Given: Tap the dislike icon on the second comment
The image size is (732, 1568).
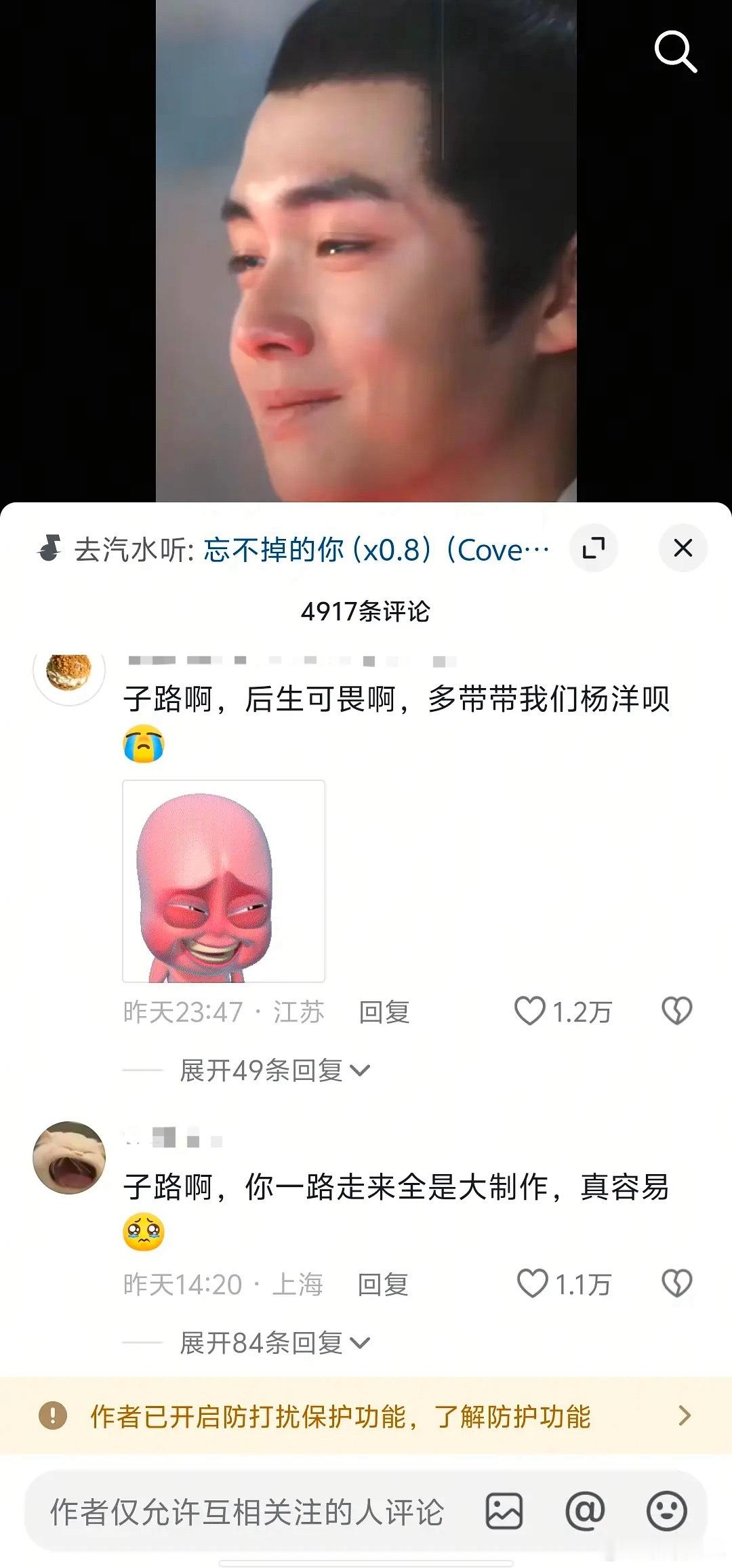Looking at the screenshot, I should pos(677,1283).
